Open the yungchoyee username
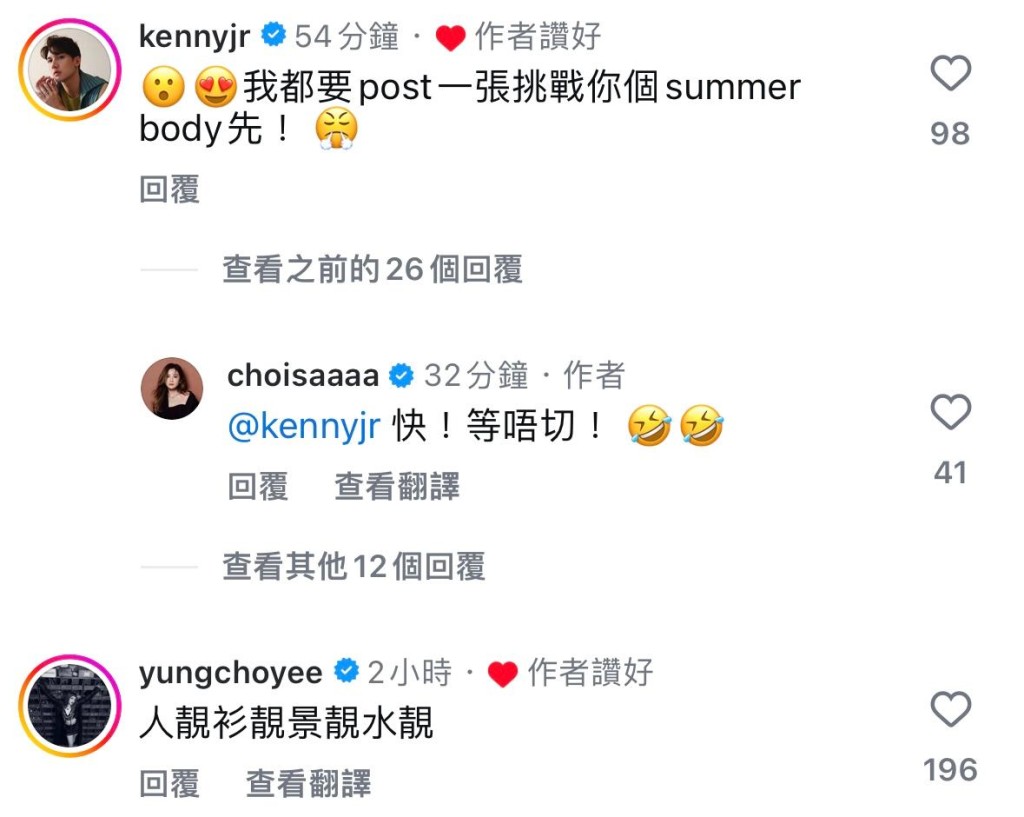The image size is (1024, 817). [x=231, y=673]
